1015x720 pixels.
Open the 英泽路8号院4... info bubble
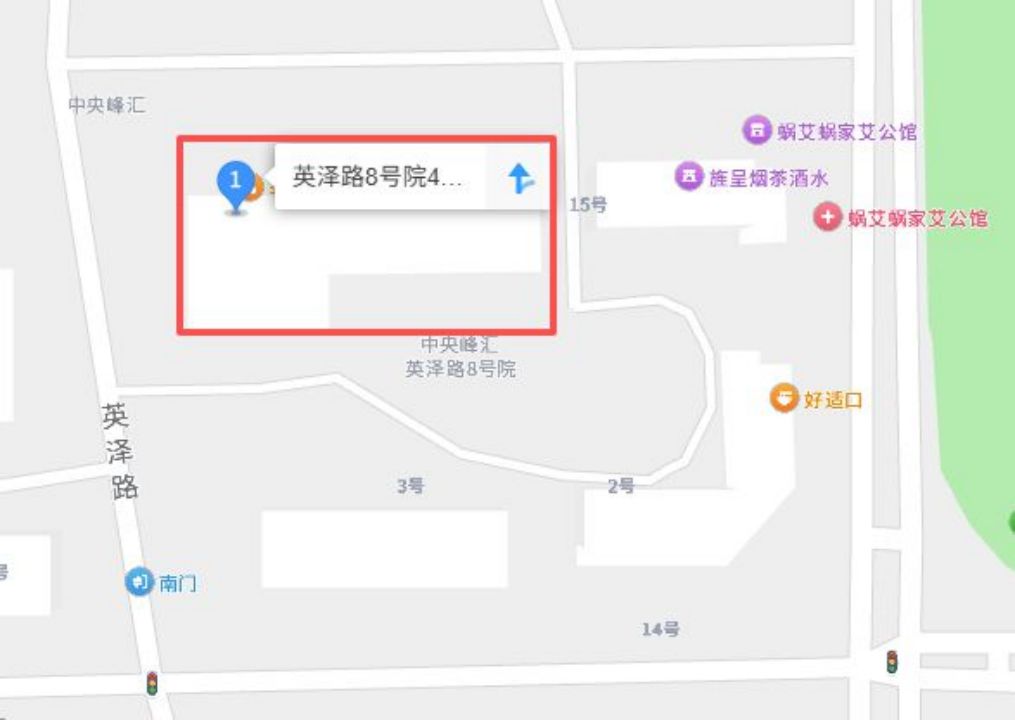378,178
